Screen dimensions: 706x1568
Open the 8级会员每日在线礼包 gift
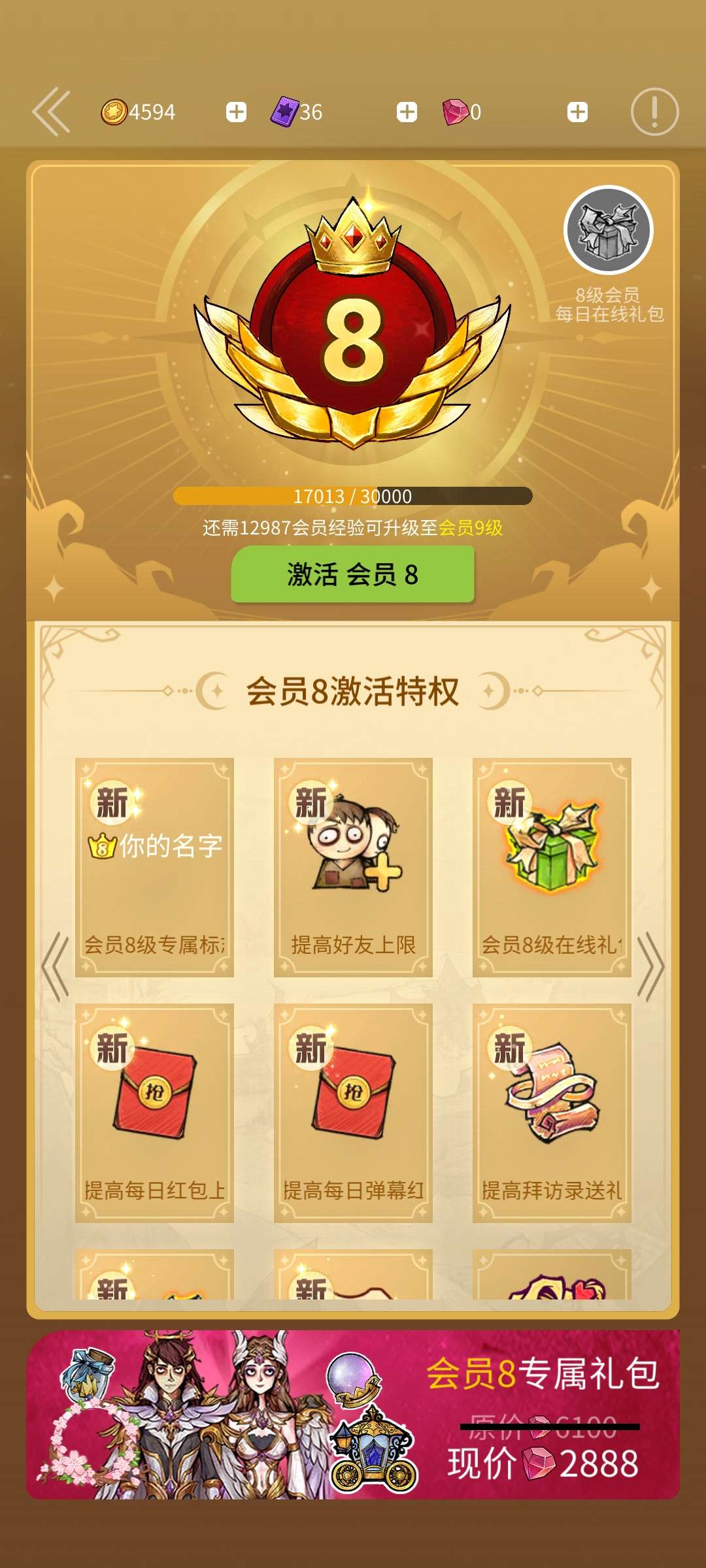(x=609, y=231)
